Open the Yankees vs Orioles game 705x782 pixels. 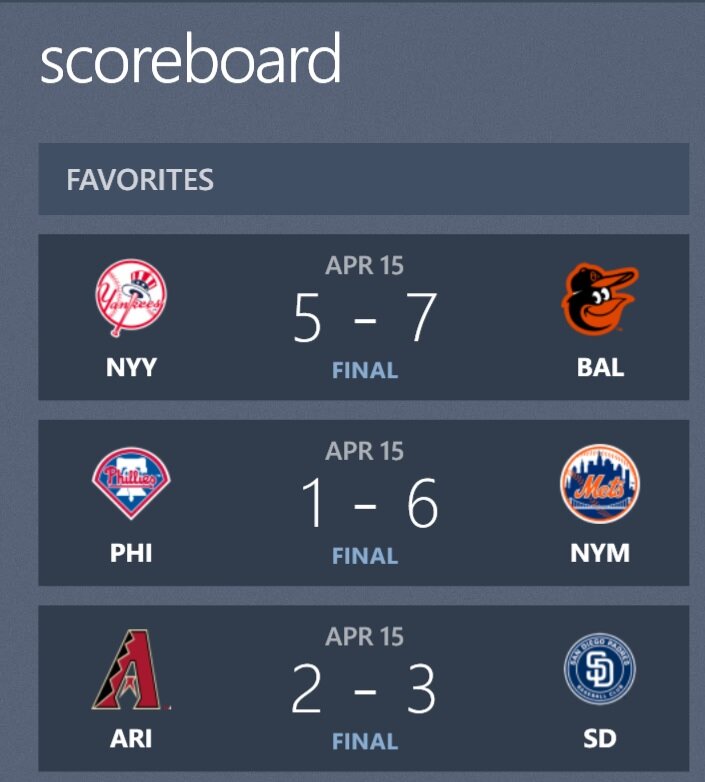point(364,317)
